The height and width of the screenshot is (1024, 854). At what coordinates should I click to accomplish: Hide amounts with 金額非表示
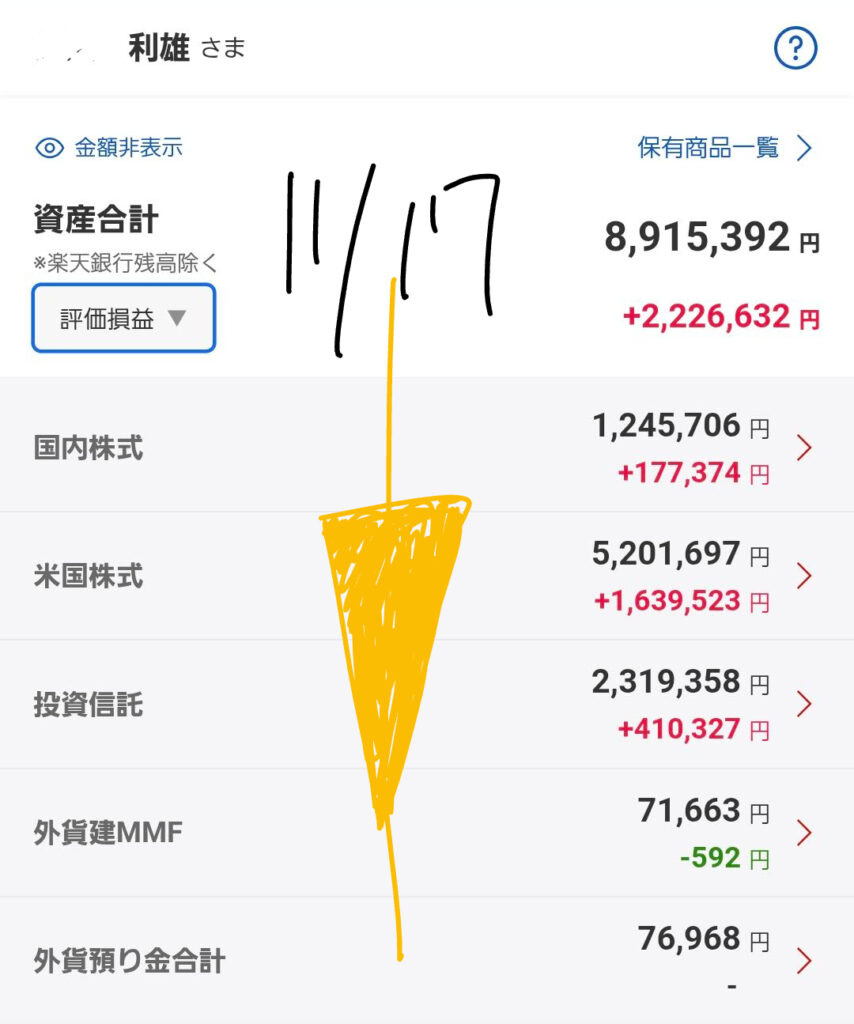[x=110, y=149]
